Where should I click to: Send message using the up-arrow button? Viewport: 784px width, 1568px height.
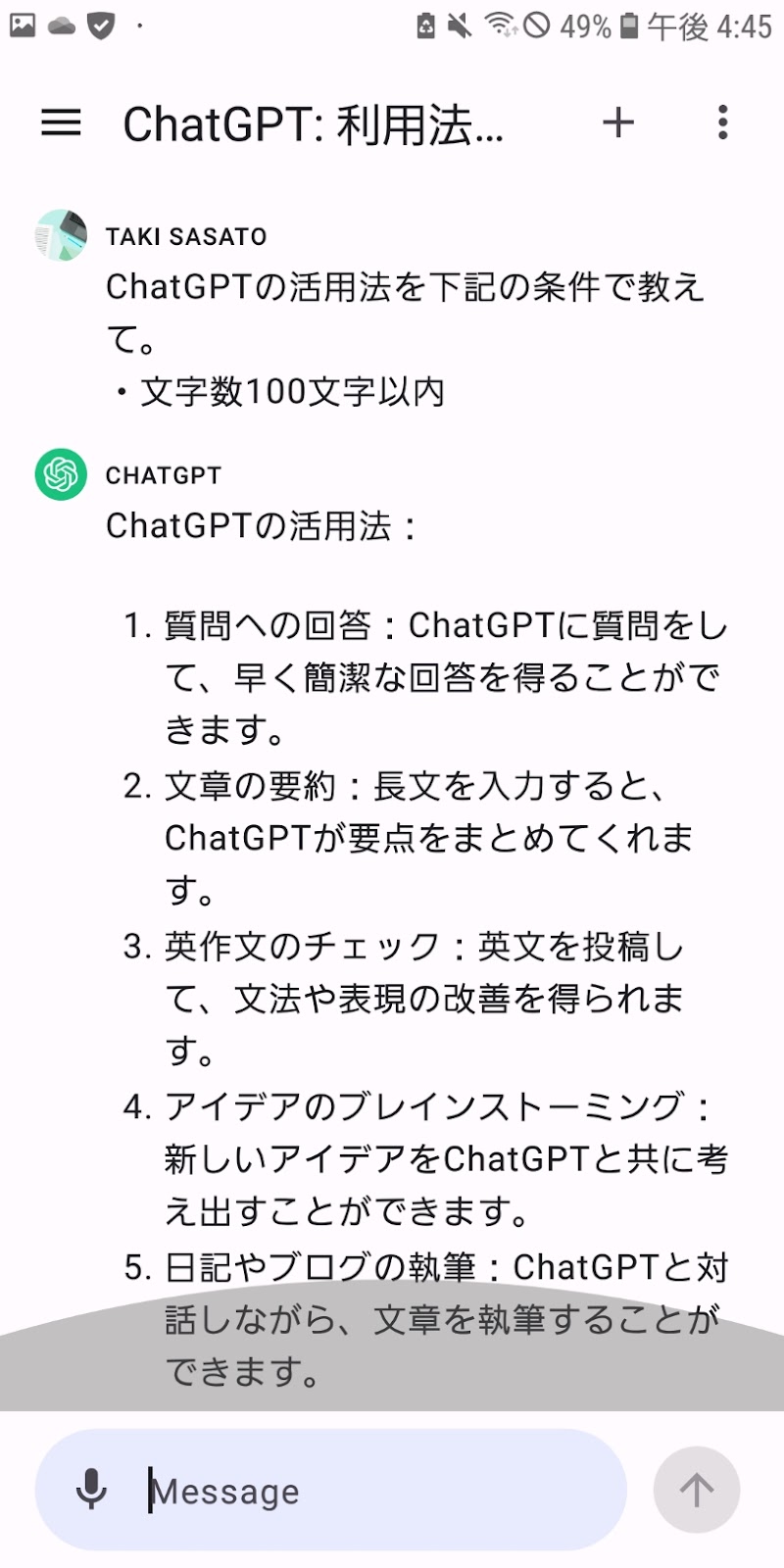(696, 1490)
